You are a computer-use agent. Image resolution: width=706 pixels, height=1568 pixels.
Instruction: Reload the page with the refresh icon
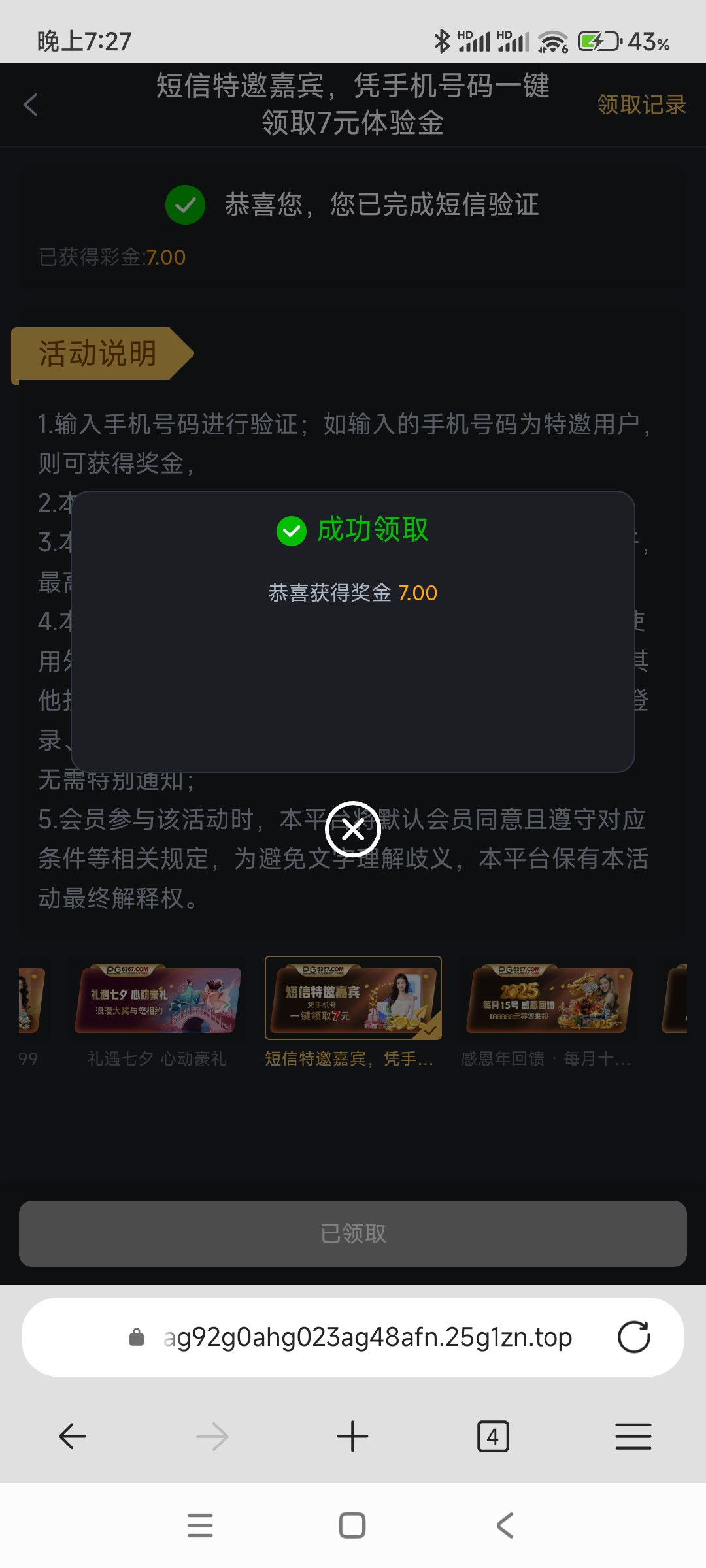coord(633,1337)
